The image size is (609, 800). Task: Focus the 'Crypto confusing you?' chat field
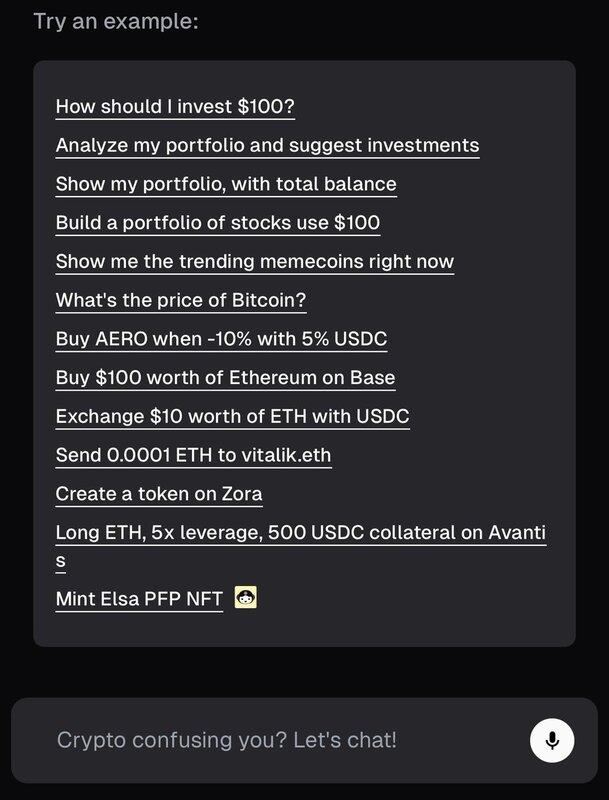[270, 740]
